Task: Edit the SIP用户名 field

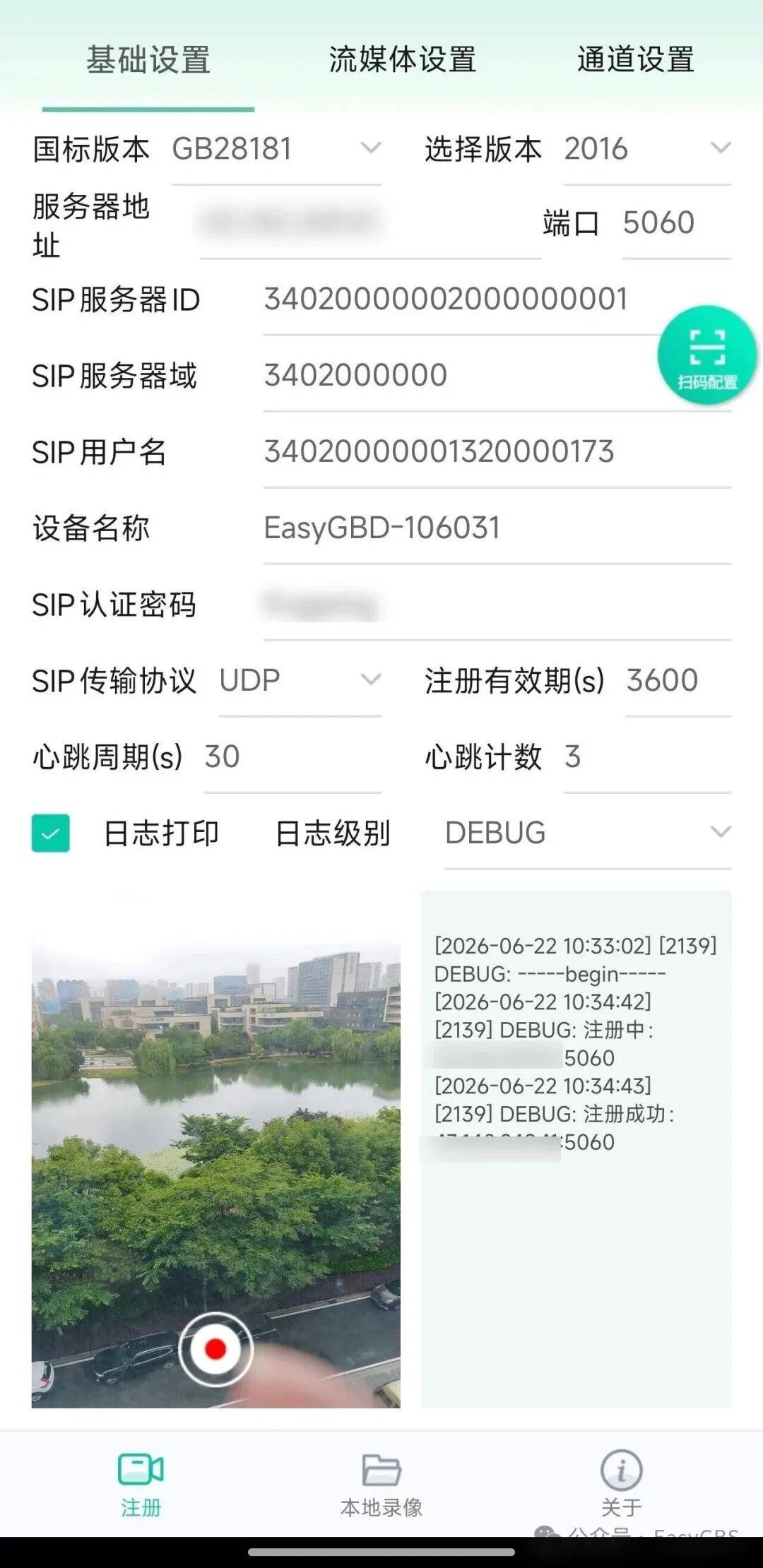Action: tap(497, 452)
